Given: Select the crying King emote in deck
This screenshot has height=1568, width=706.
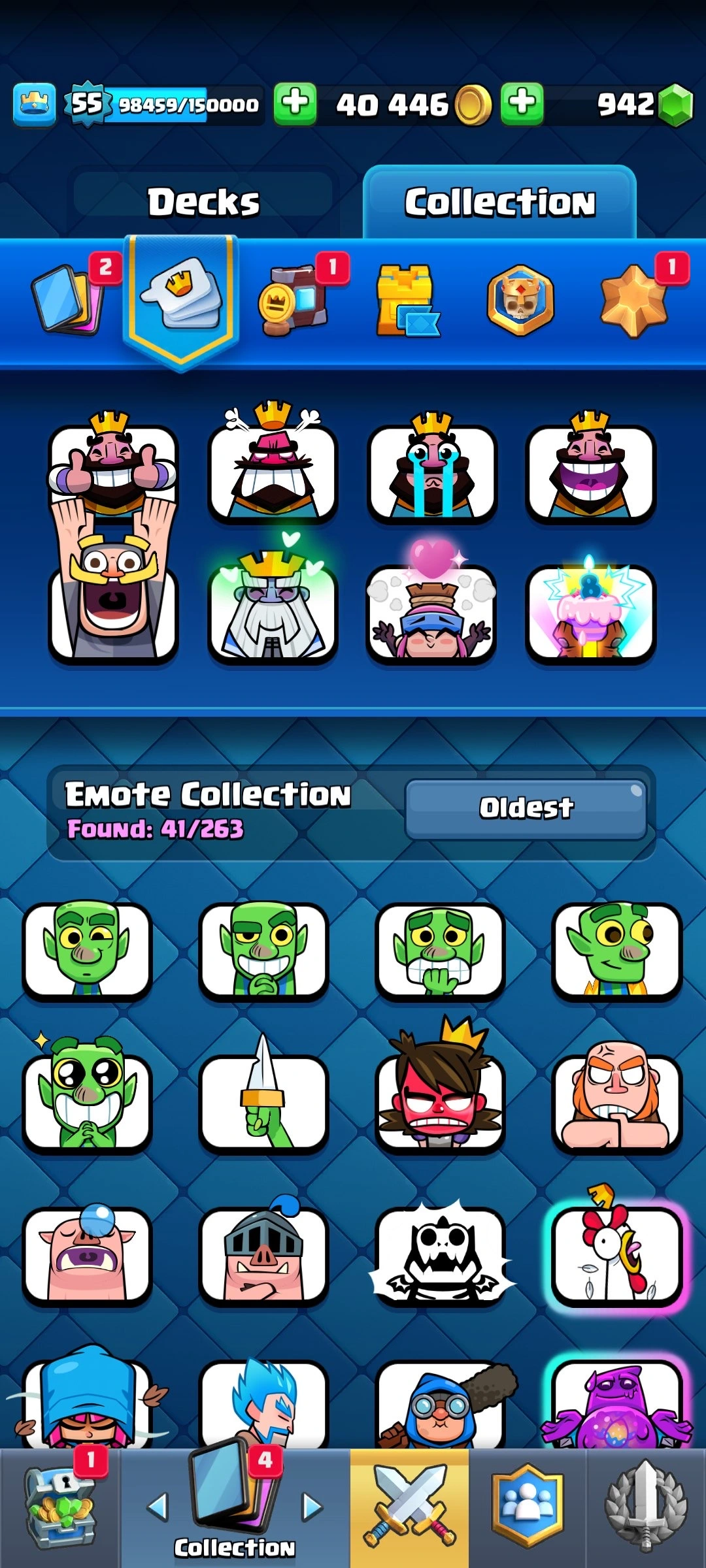Looking at the screenshot, I should pyautogui.click(x=431, y=472).
